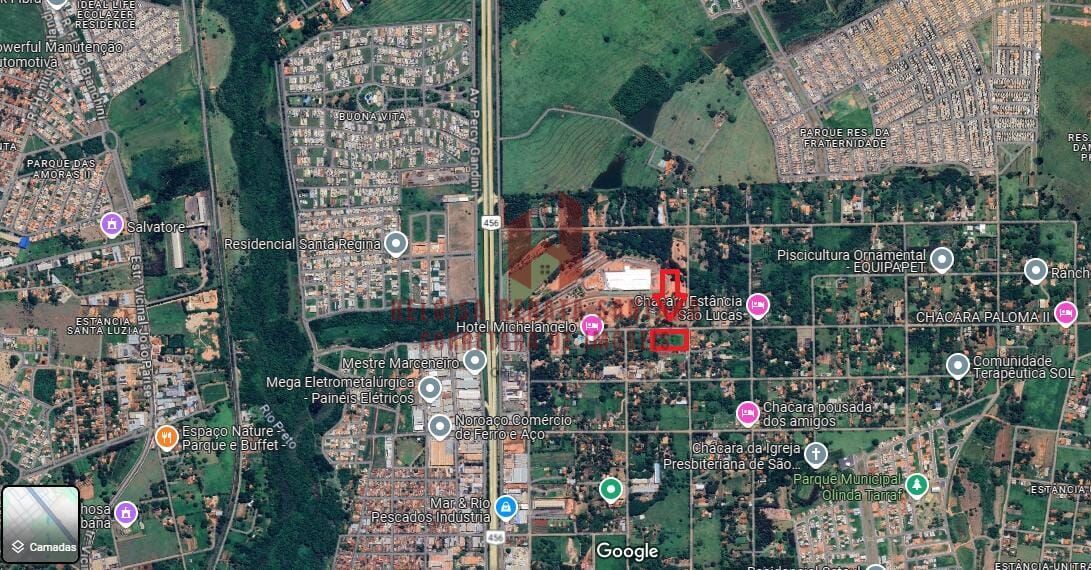Open the Mestre Marceneiro pin
1091x570 pixels.
pyautogui.click(x=475, y=361)
